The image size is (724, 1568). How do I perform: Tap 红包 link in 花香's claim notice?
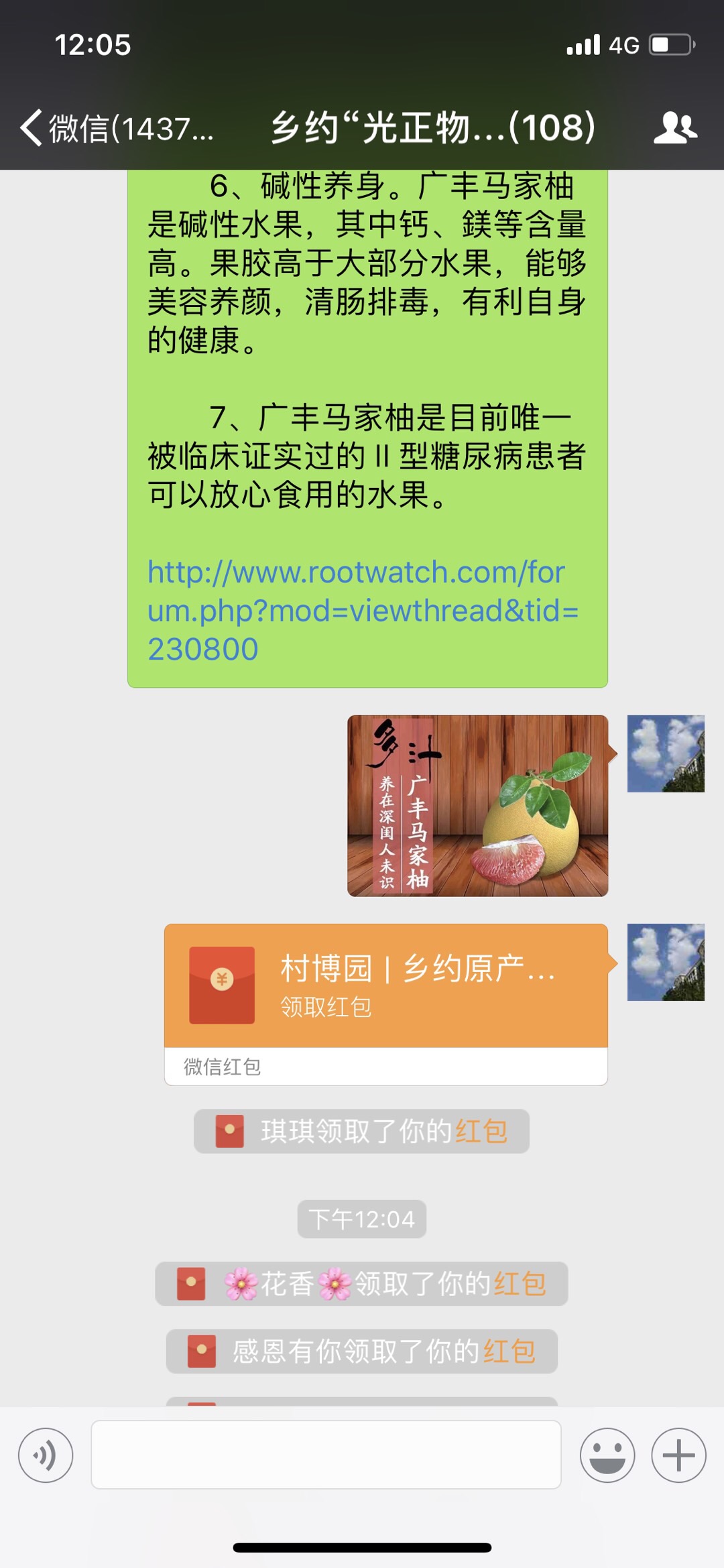click(x=520, y=1284)
